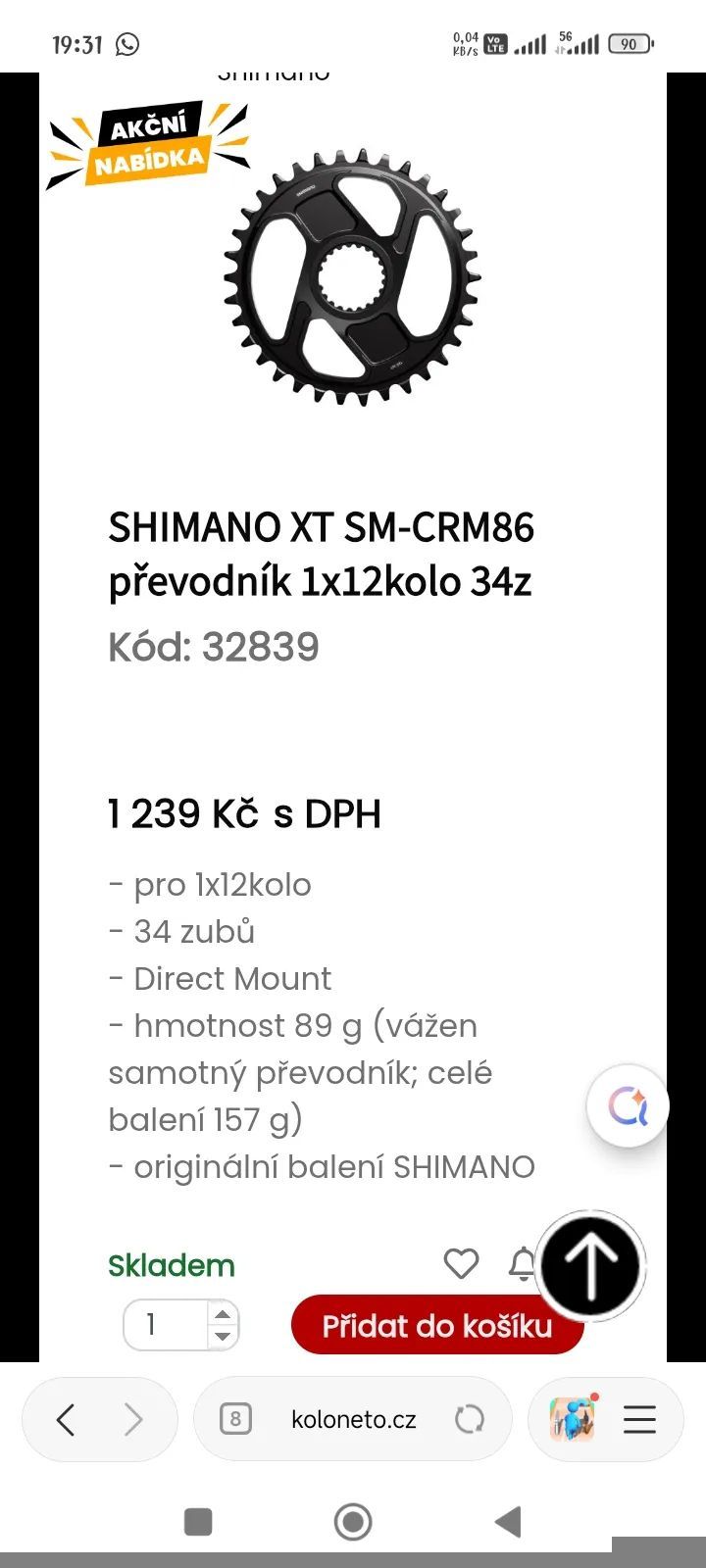Open the browser profile avatar icon

click(x=572, y=1418)
